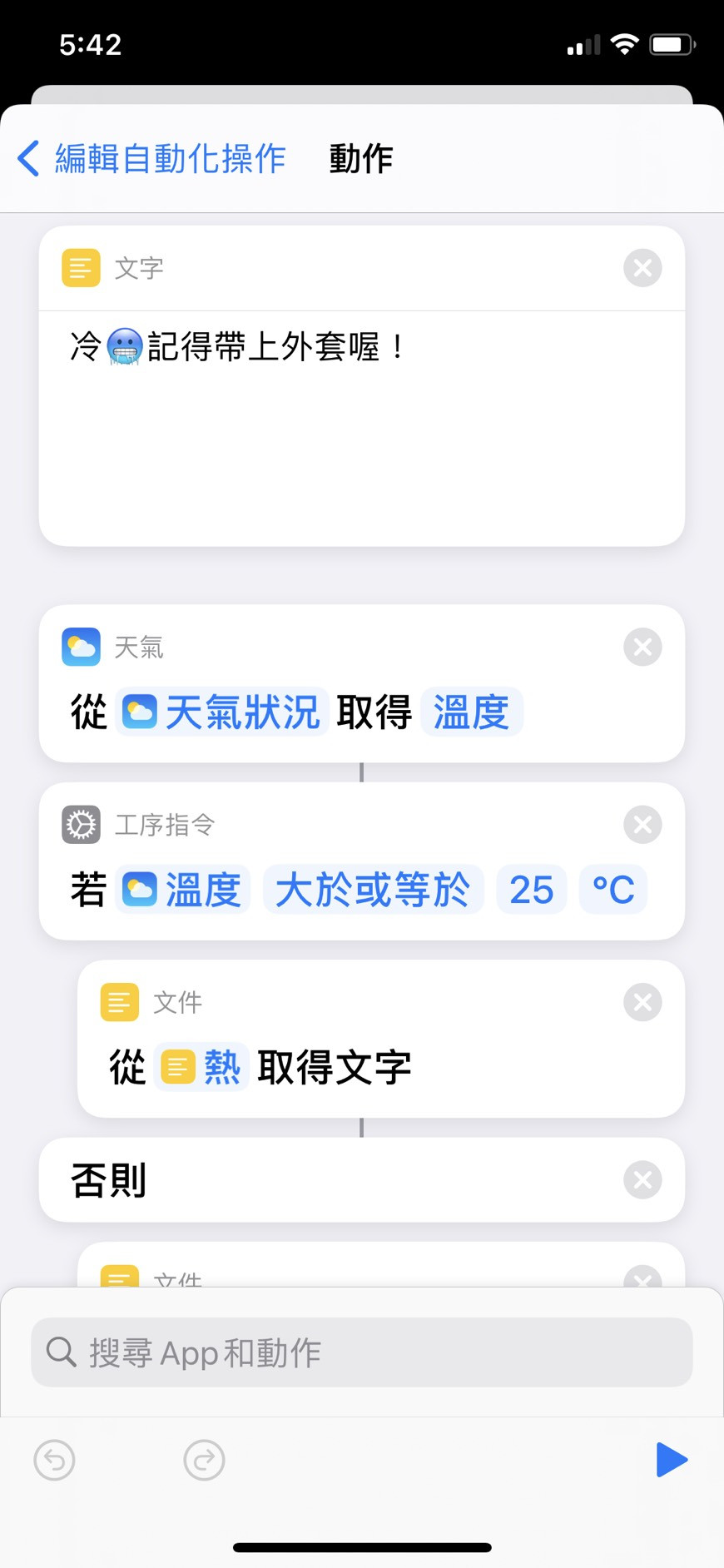Viewport: 724px width, 1568px height.
Task: Remove the 文件 action using 熱
Action: 642,1002
